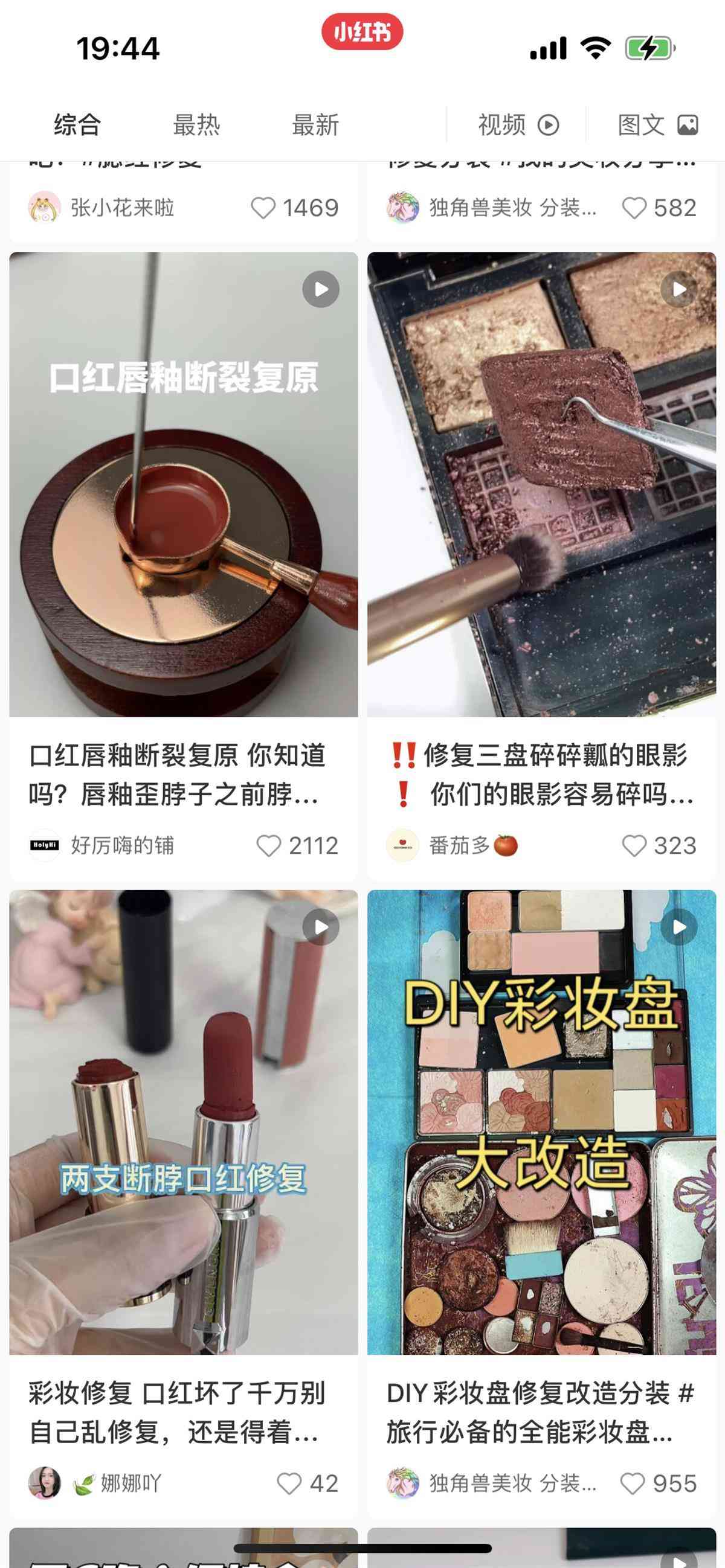Open 张小花来啦's profile avatar
Screen dimensions: 725x1568
pos(44,207)
